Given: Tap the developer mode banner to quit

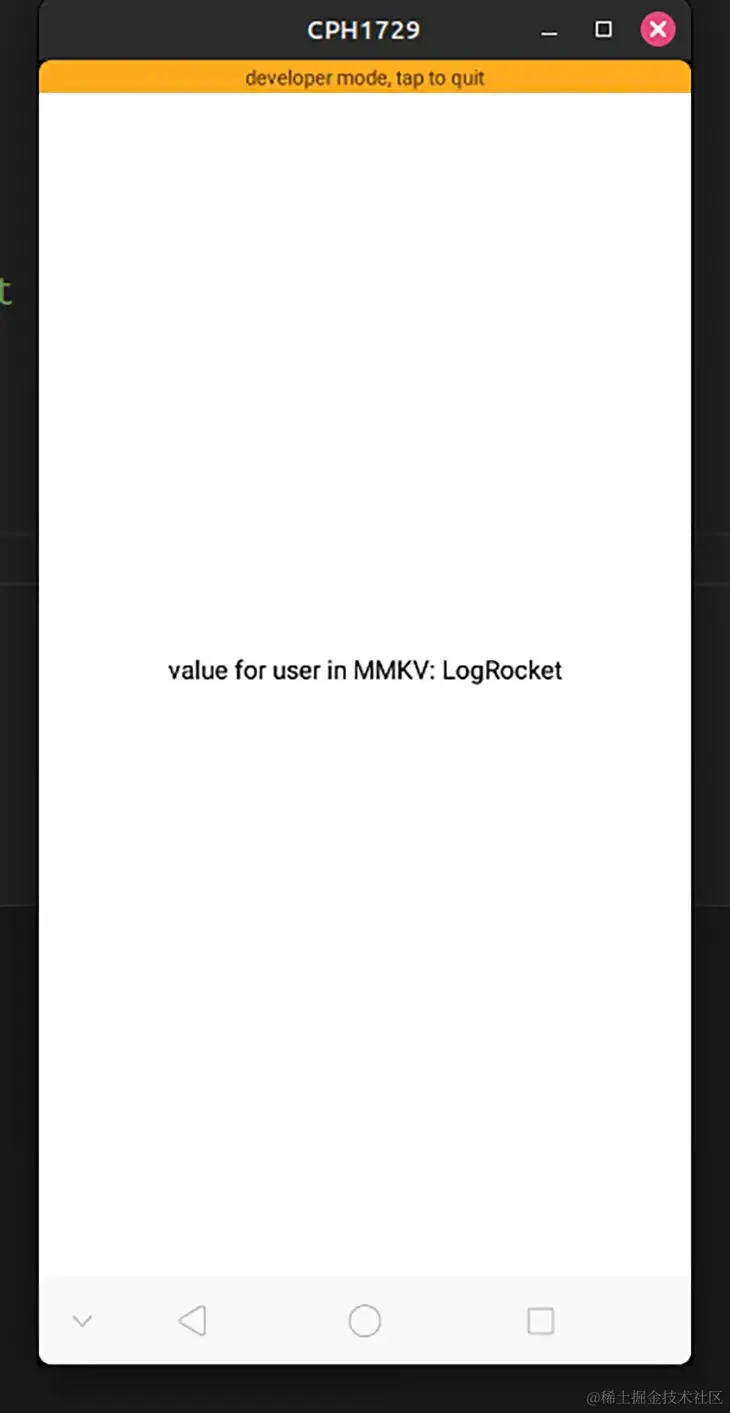Looking at the screenshot, I should coord(364,78).
